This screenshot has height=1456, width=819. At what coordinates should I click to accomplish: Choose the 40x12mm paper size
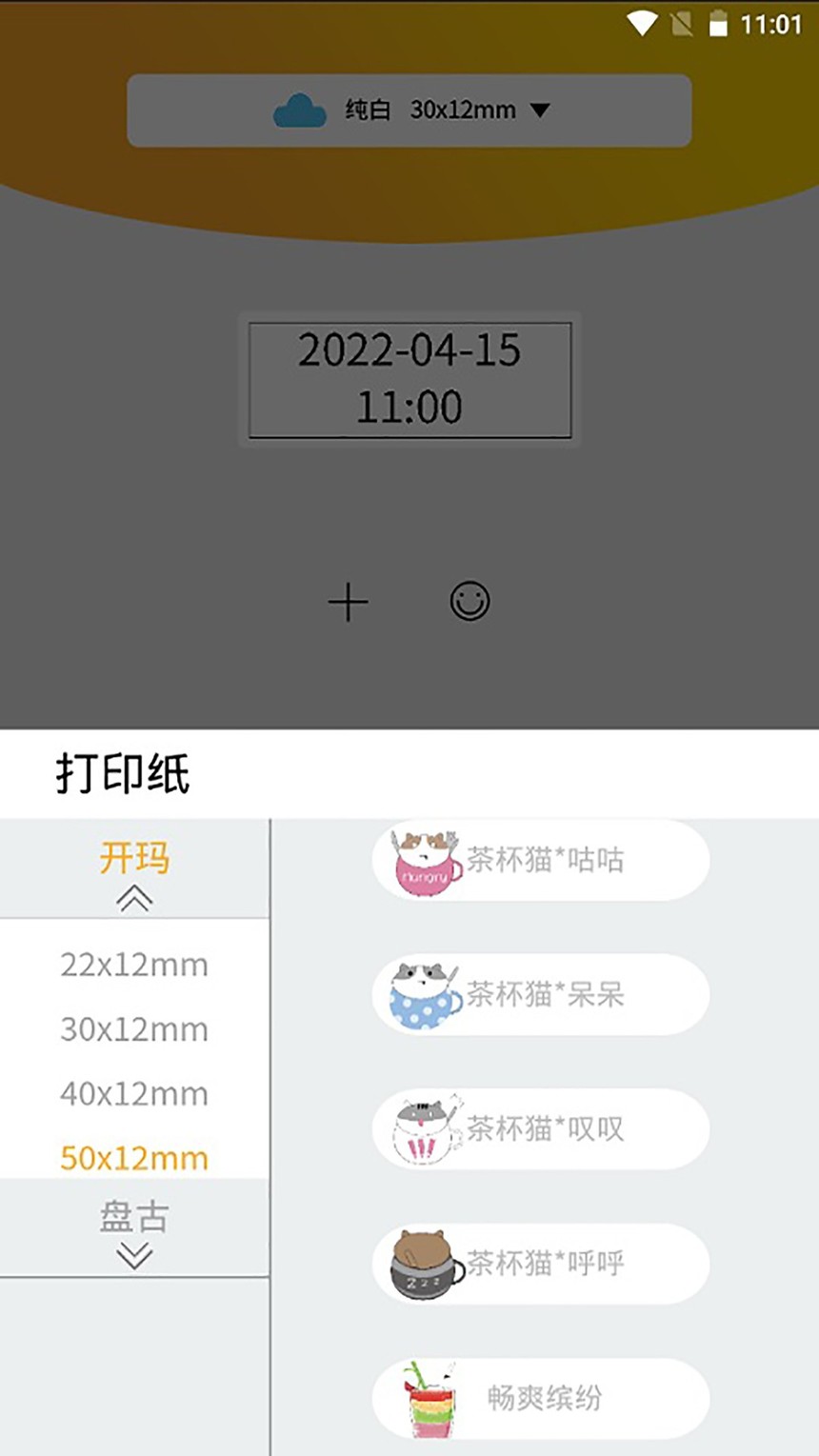pyautogui.click(x=134, y=1094)
